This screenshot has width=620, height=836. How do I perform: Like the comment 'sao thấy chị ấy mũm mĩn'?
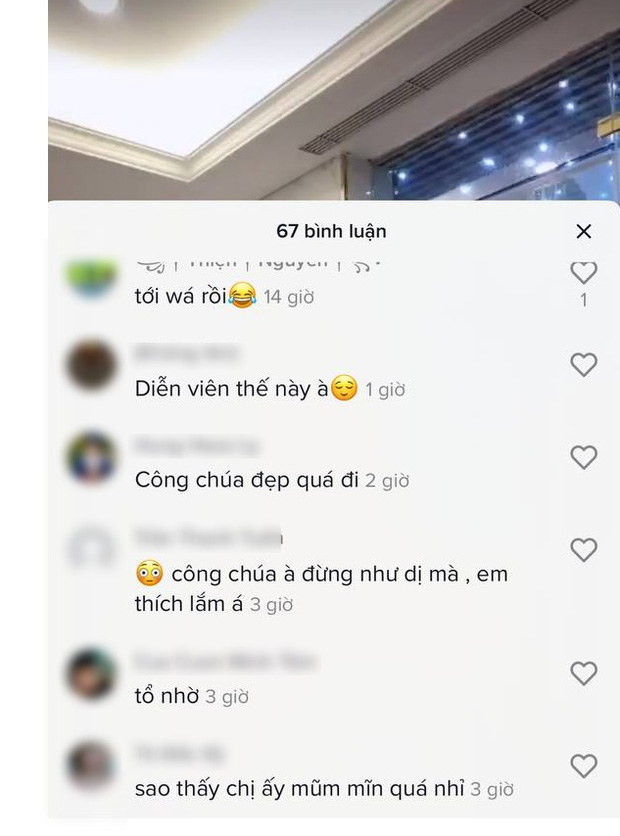584,766
